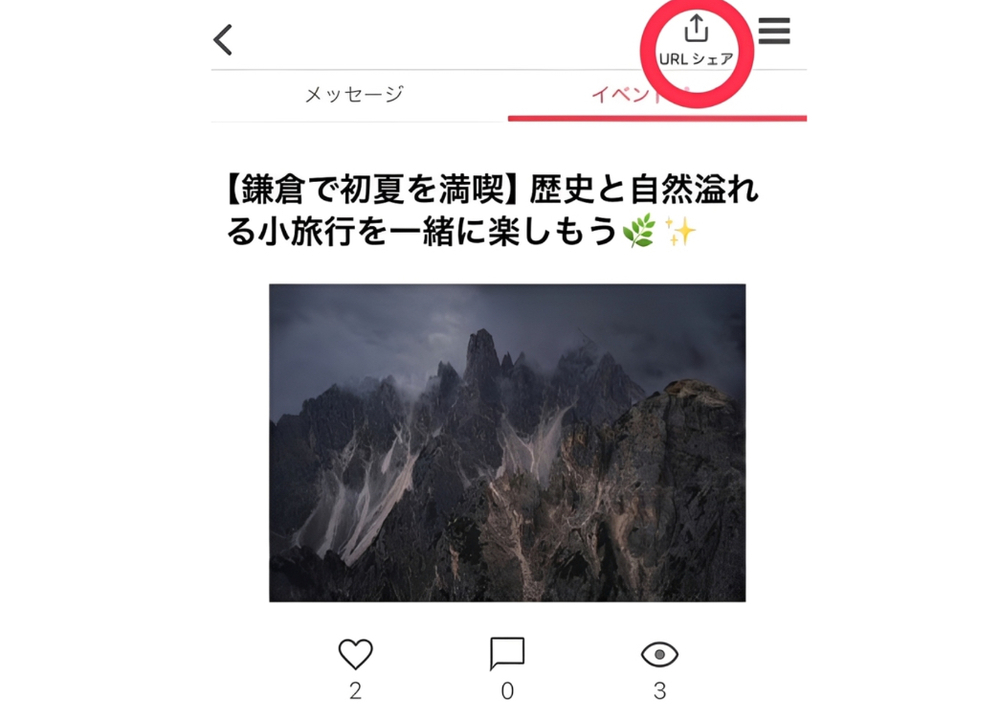Go back using the back arrow
Viewport: 1000px width, 721px height.
[x=223, y=40]
